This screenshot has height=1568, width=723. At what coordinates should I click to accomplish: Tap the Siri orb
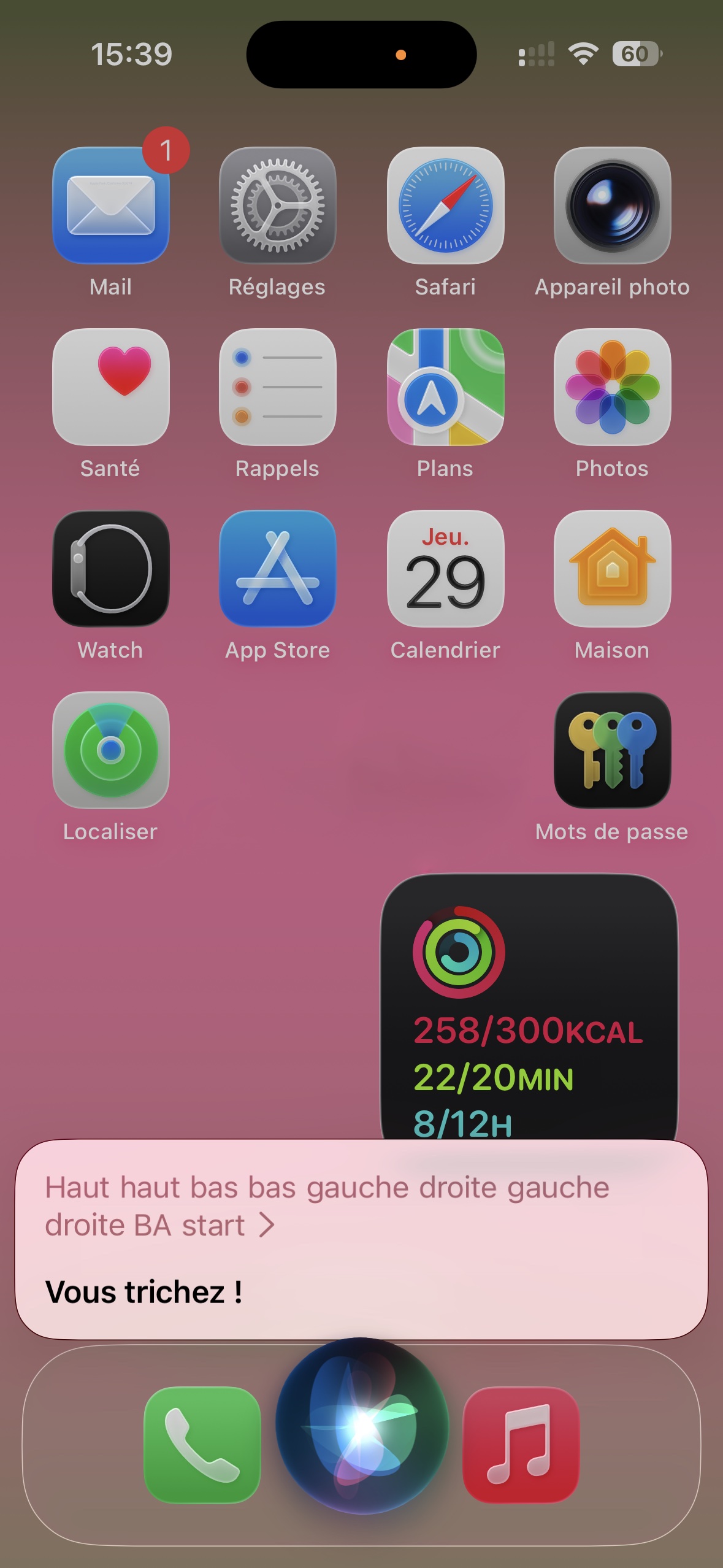[362, 1425]
